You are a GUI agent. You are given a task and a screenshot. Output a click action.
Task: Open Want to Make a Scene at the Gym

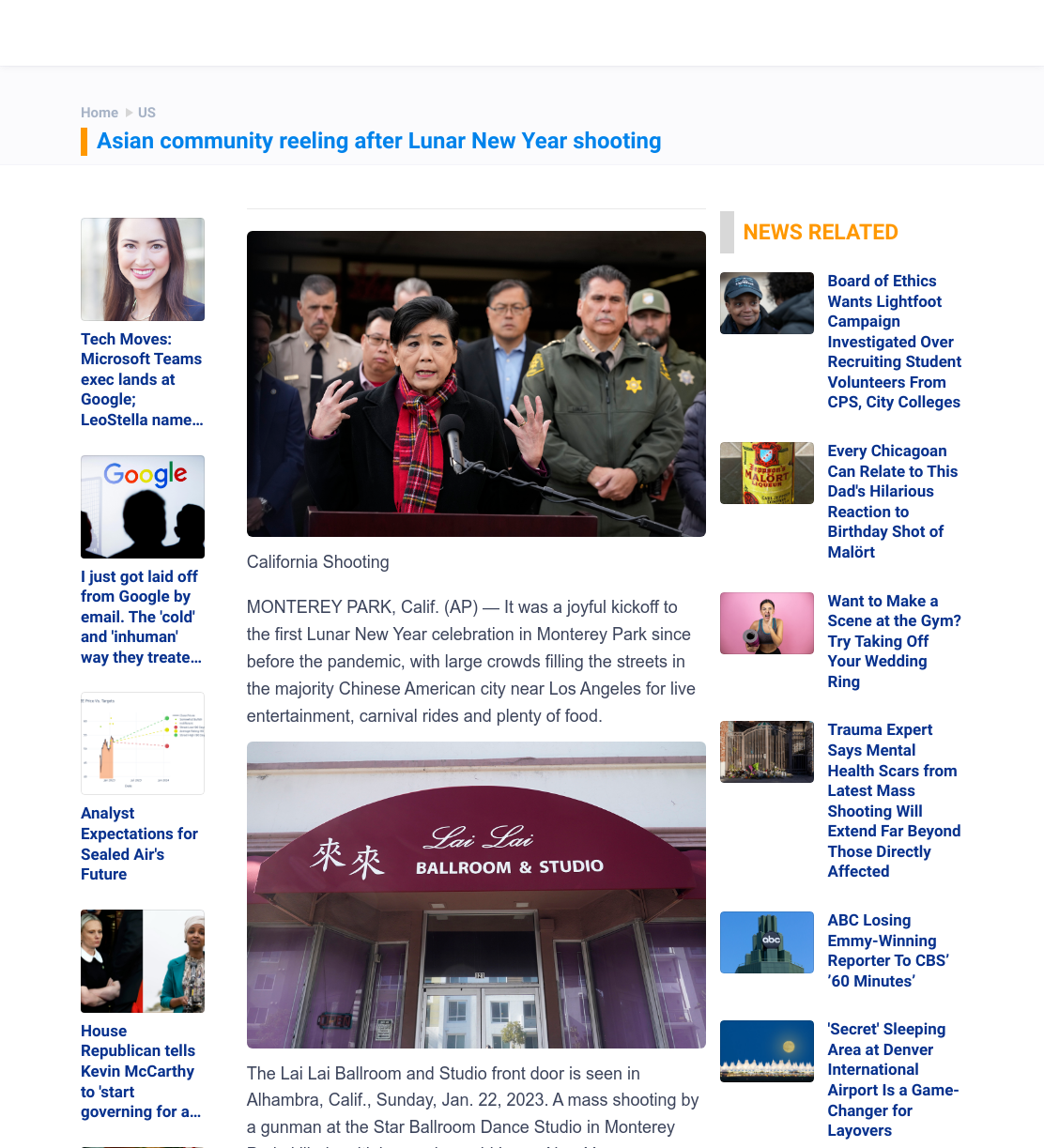coord(894,641)
